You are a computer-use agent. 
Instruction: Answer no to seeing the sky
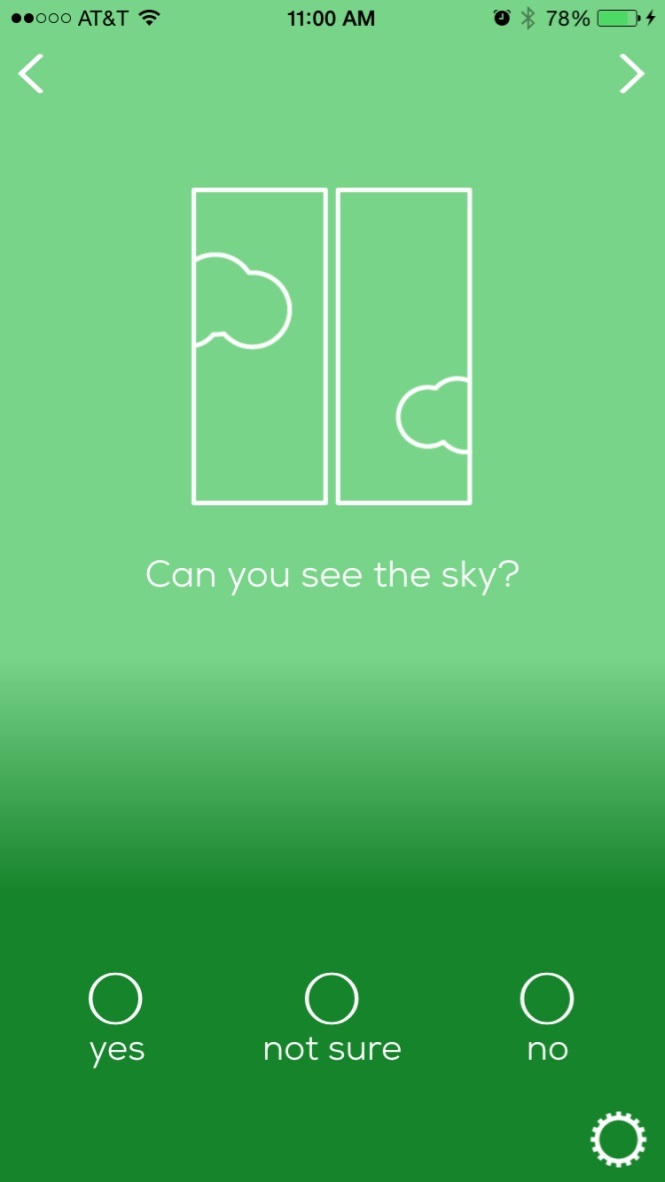click(547, 999)
